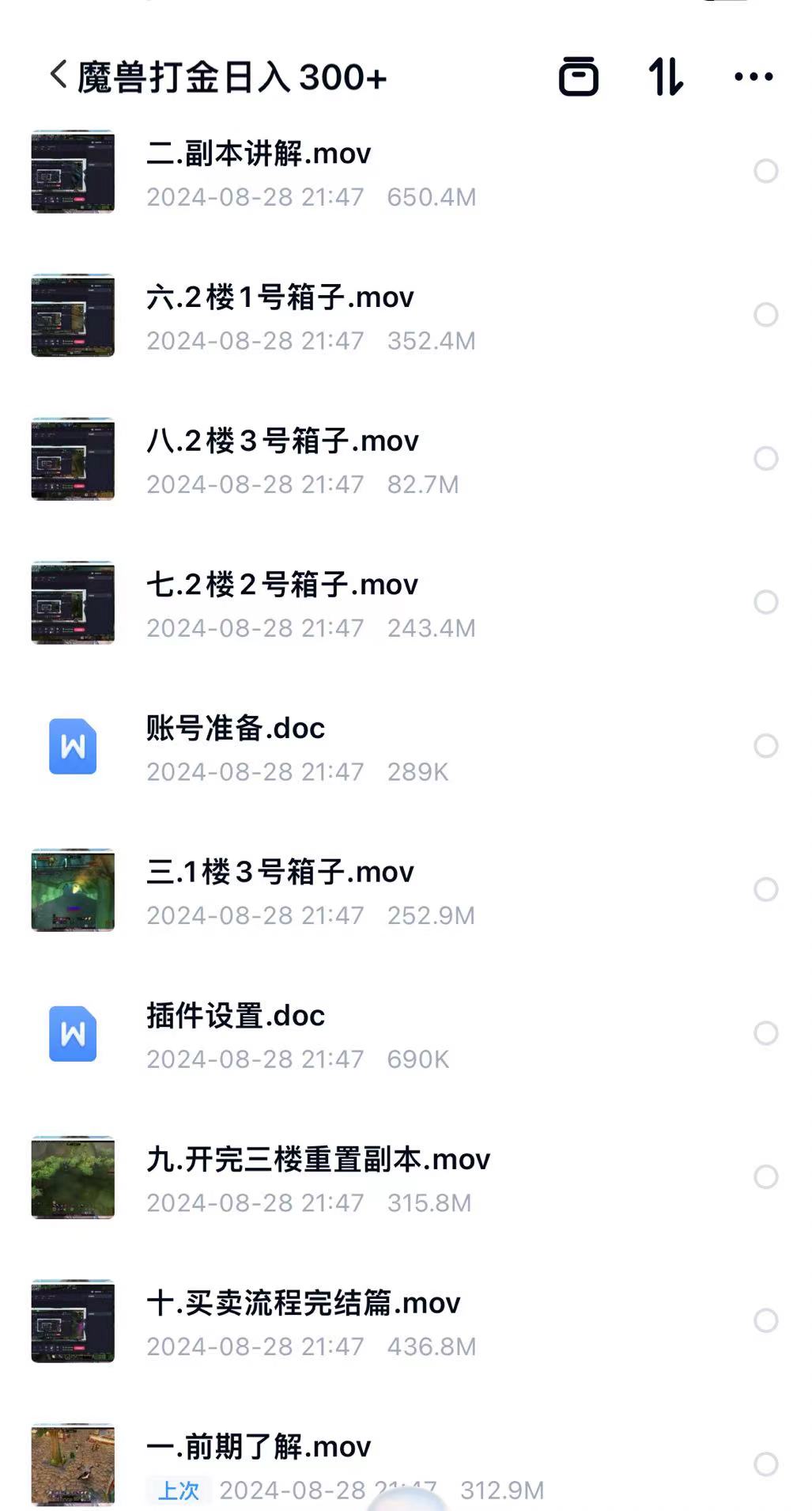Viewport: 812px width, 1511px height.
Task: Mark 插件设置.doc as selected
Action: (x=765, y=1032)
